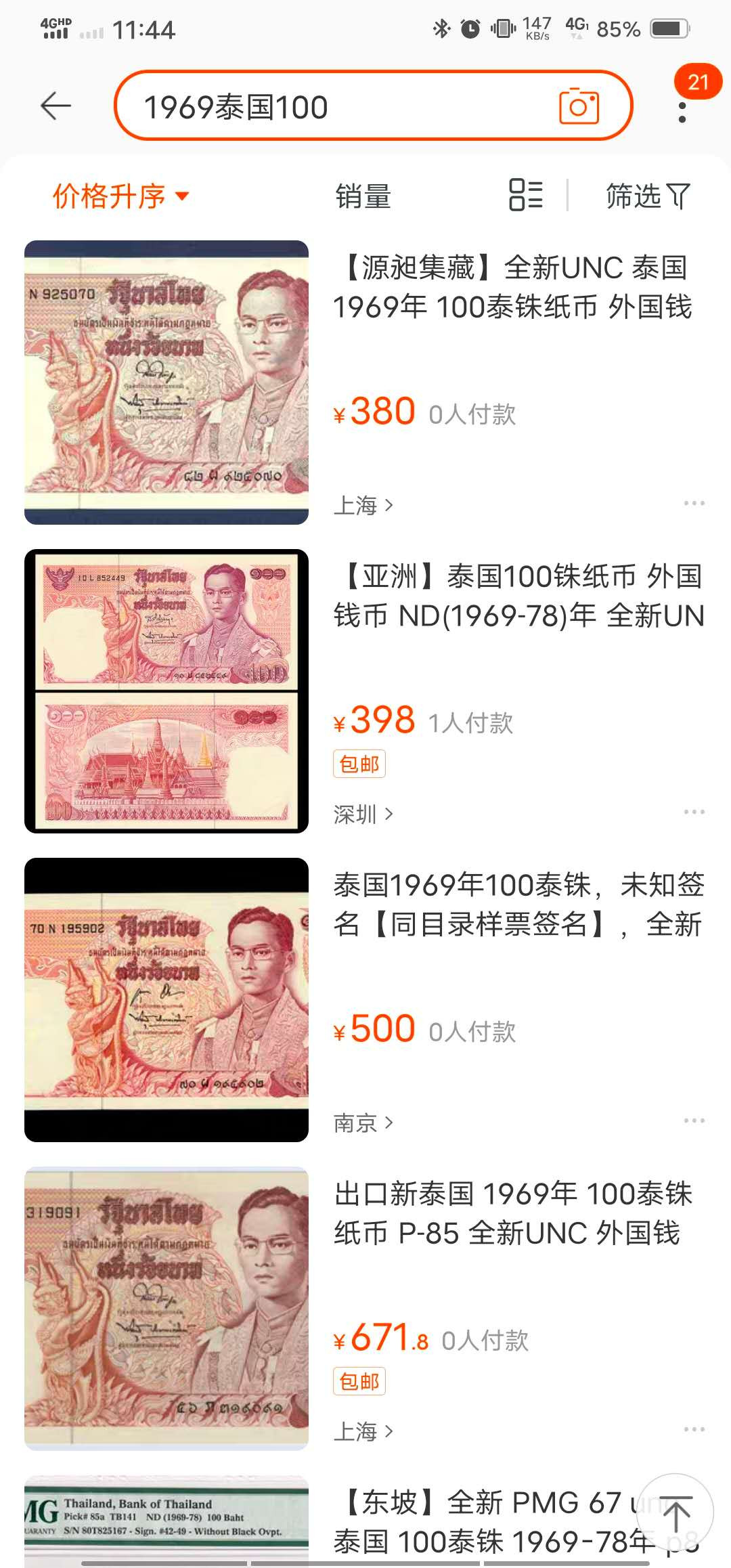This screenshot has height=1568, width=731.
Task: Expand seller location 深圳 on the second listing
Action: point(364,814)
